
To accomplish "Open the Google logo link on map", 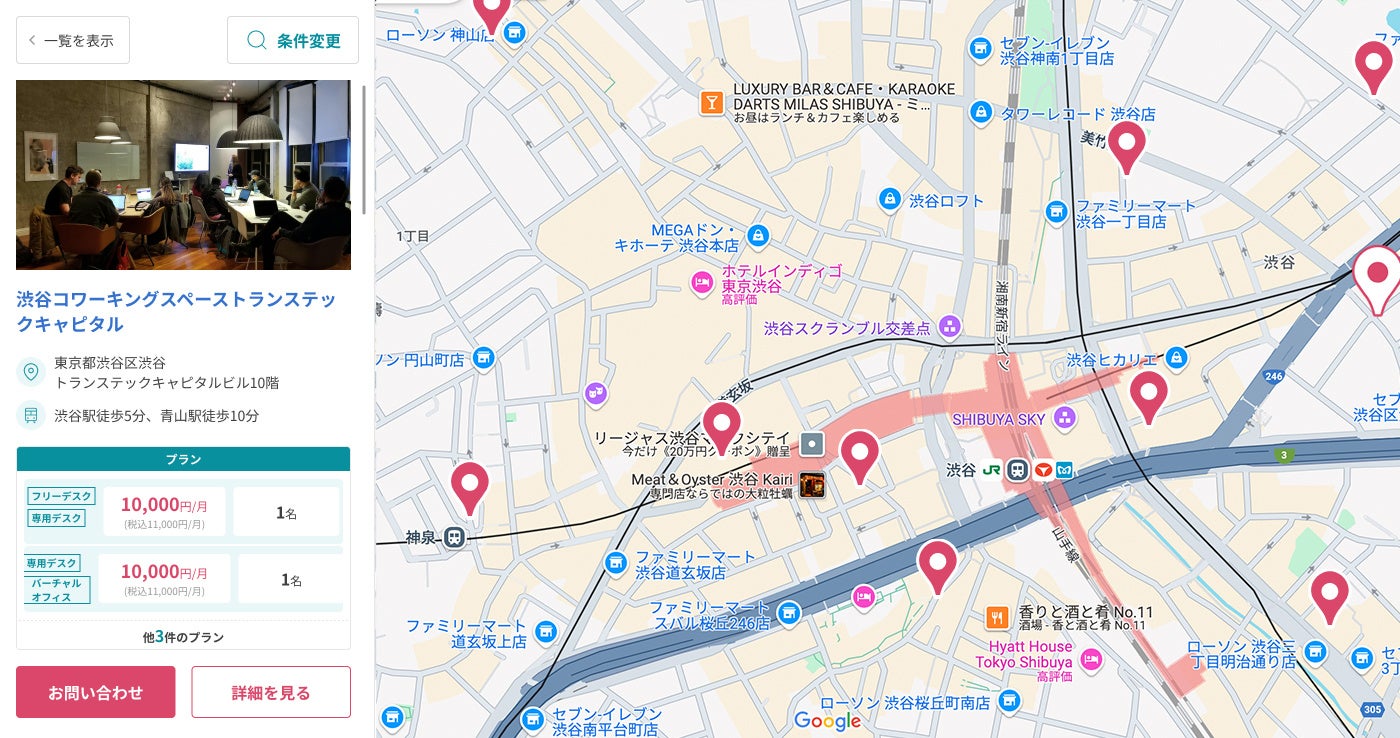I will point(827,720).
